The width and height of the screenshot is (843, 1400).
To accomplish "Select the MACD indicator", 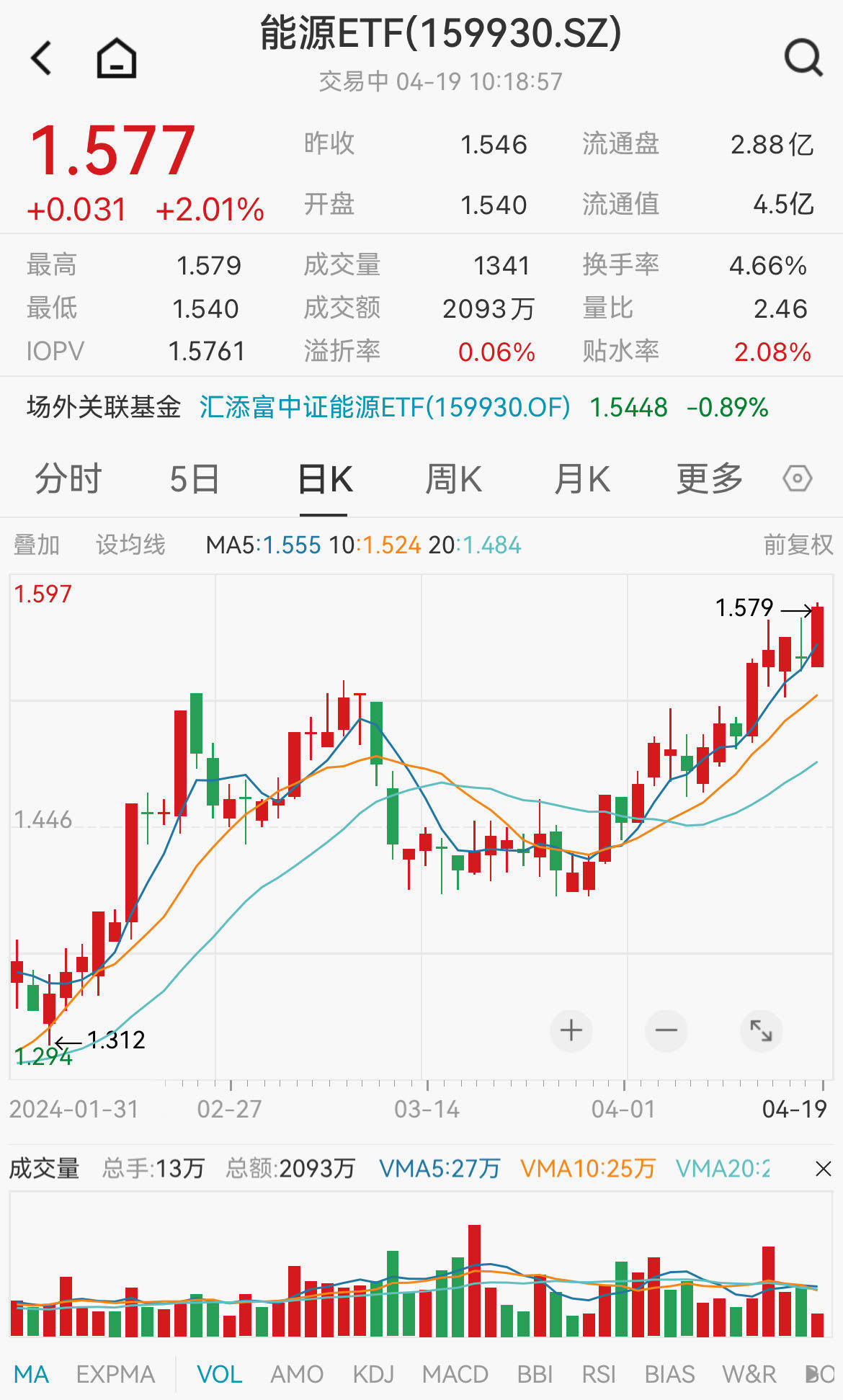I will click(x=455, y=1374).
